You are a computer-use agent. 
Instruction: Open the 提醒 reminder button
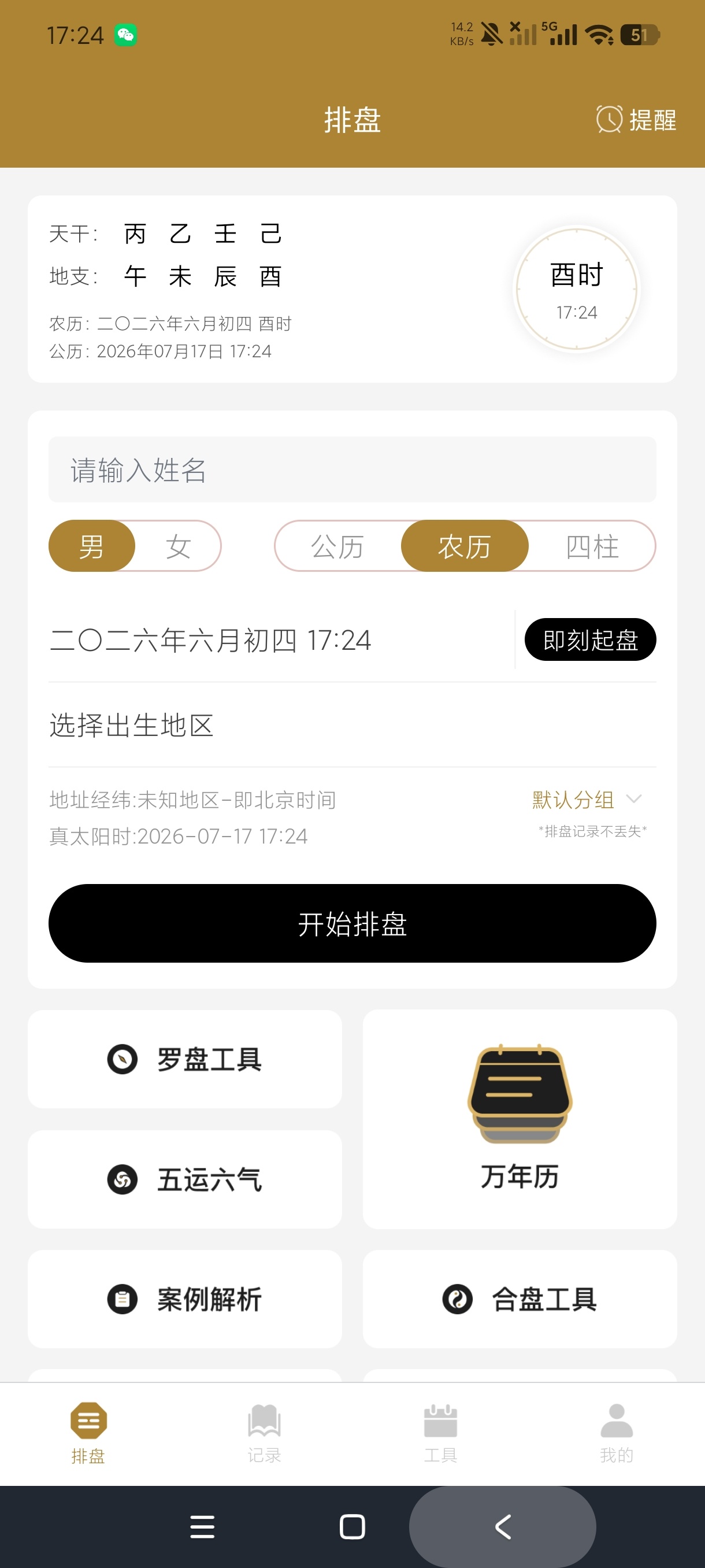click(x=636, y=119)
